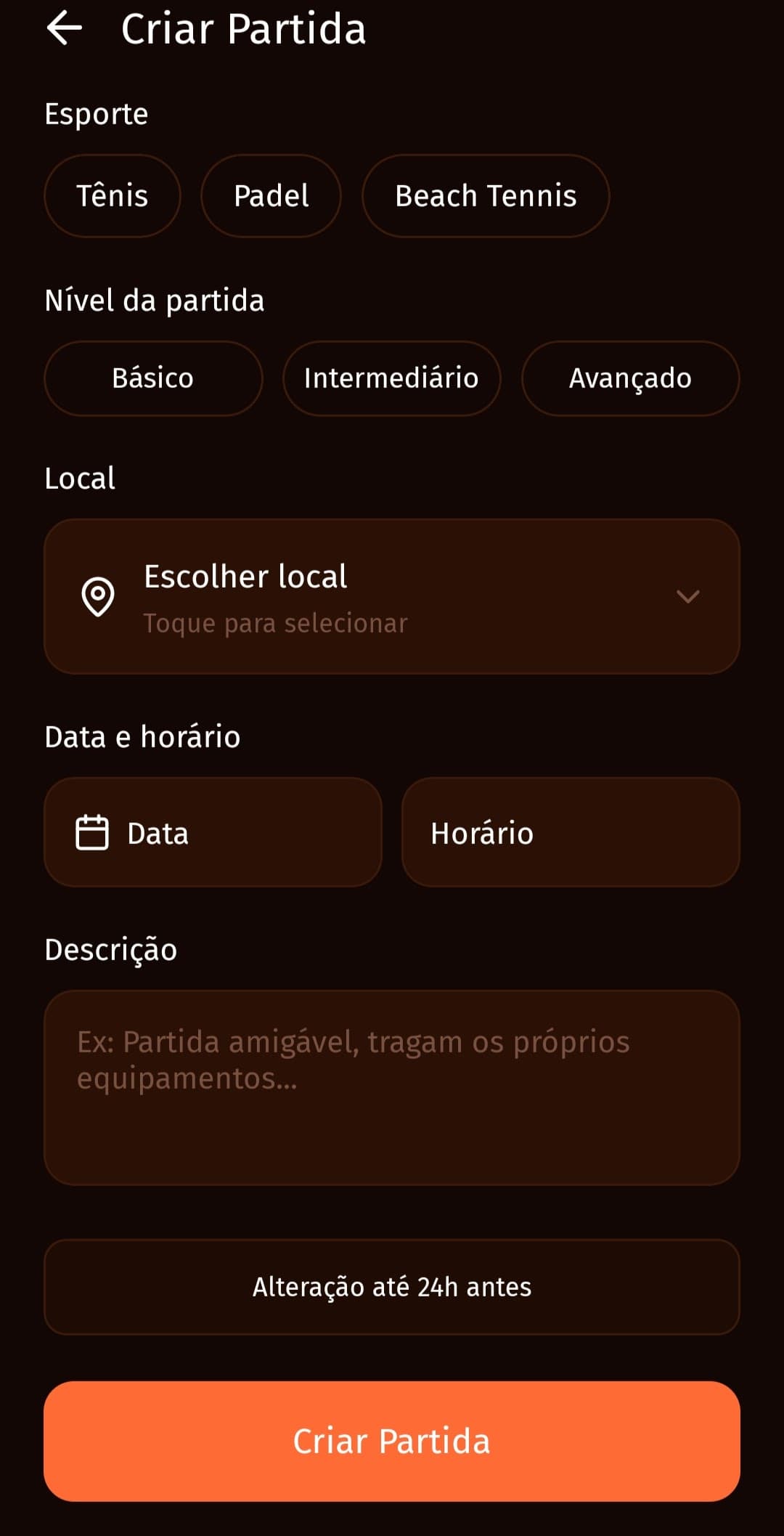
Task: Open the Escolher local selector
Action: click(x=392, y=596)
